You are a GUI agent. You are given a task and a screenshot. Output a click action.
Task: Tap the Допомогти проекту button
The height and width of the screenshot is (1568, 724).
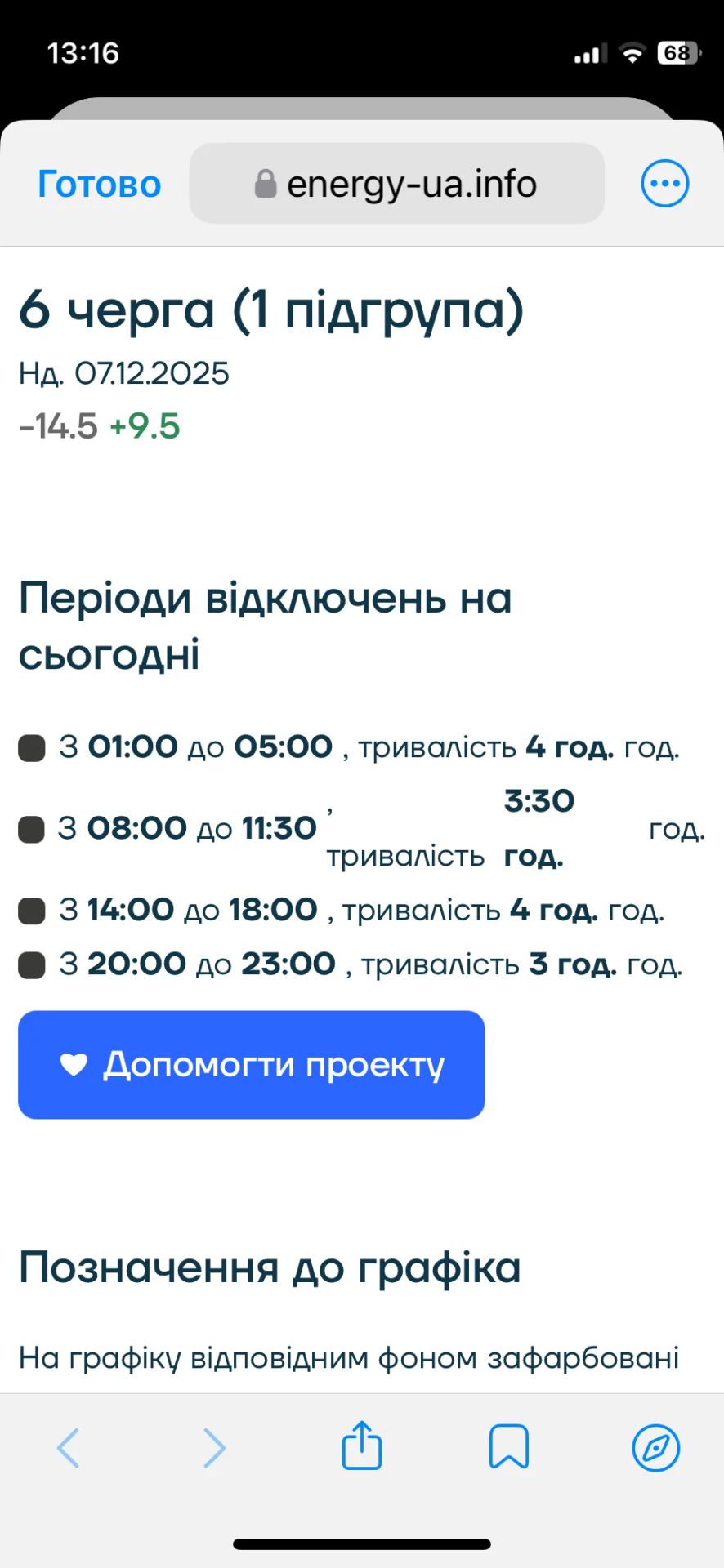[252, 1065]
